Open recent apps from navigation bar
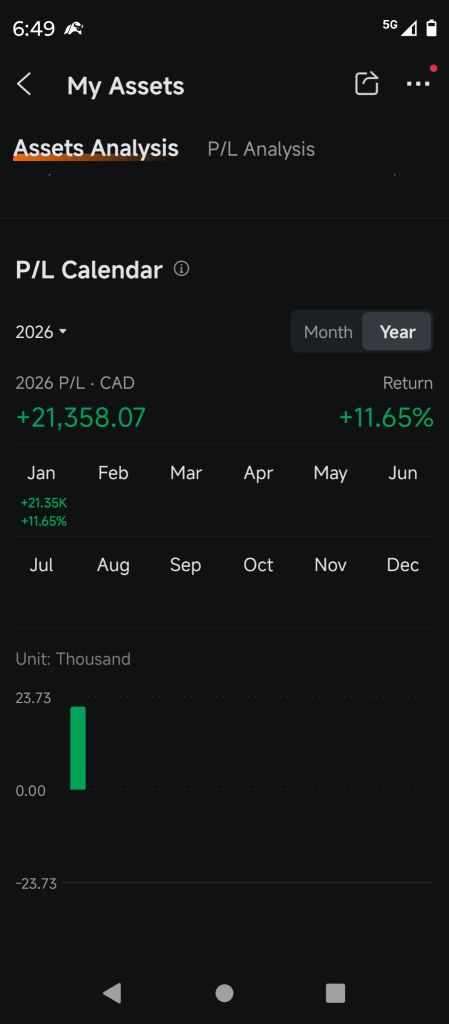The width and height of the screenshot is (449, 1024). click(335, 993)
